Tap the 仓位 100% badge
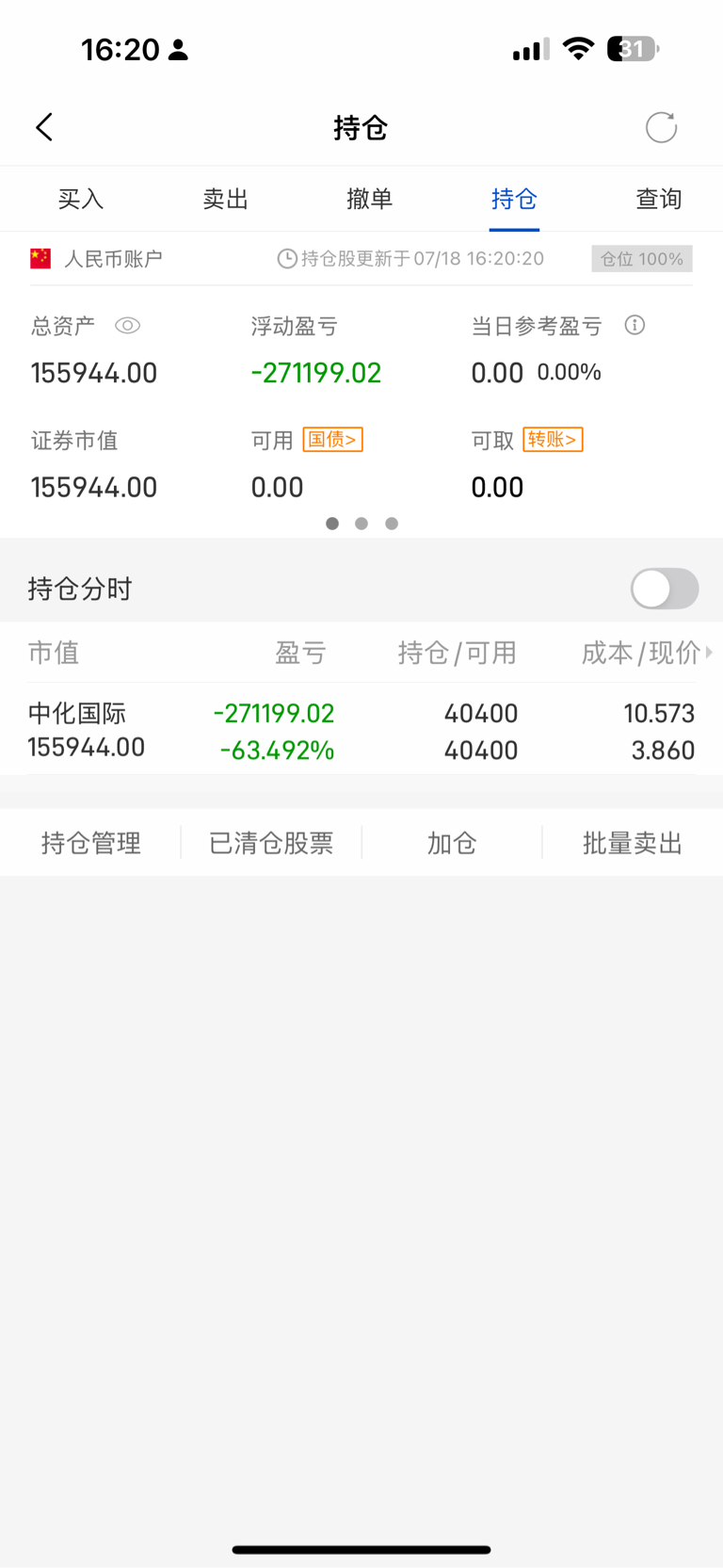 coord(642,259)
